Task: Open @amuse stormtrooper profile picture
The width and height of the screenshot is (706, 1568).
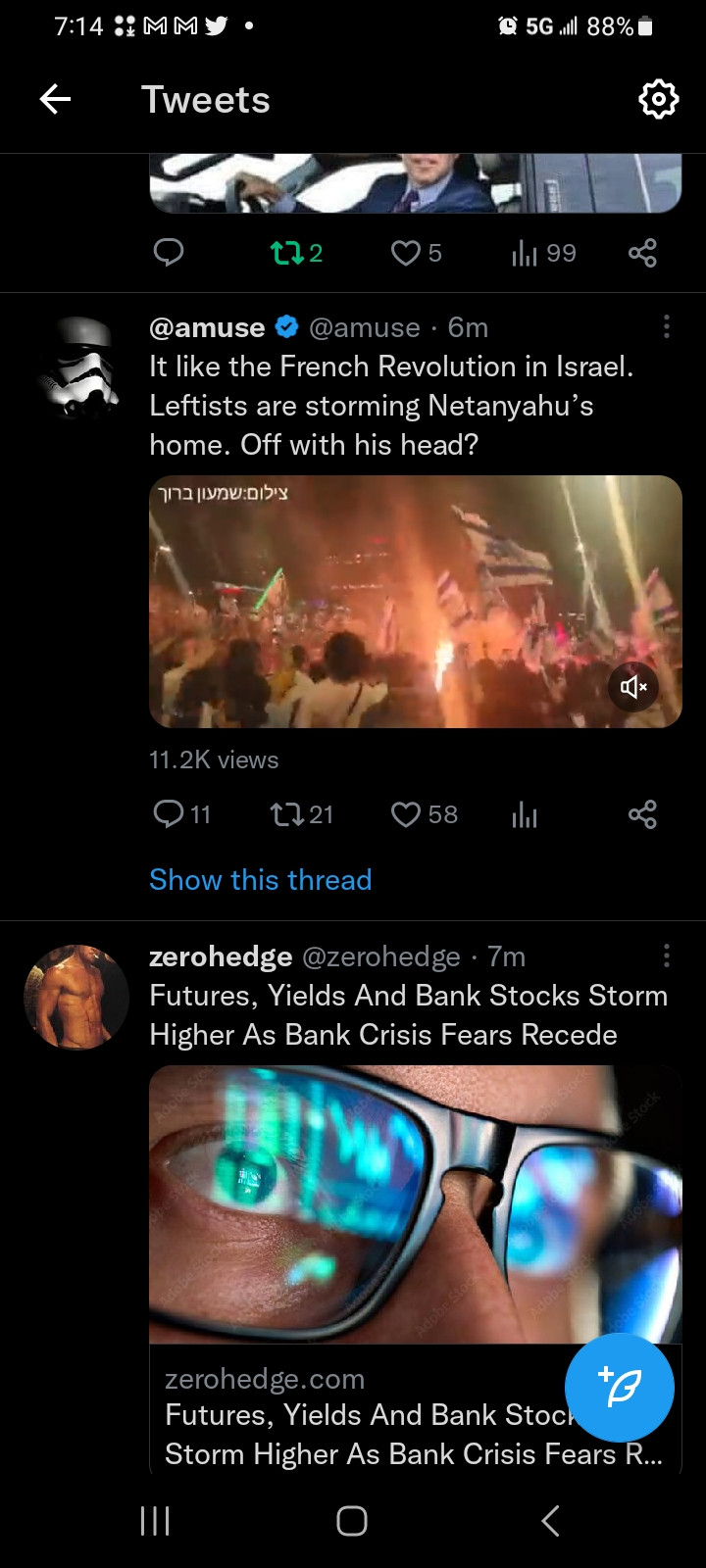Action: point(76,367)
